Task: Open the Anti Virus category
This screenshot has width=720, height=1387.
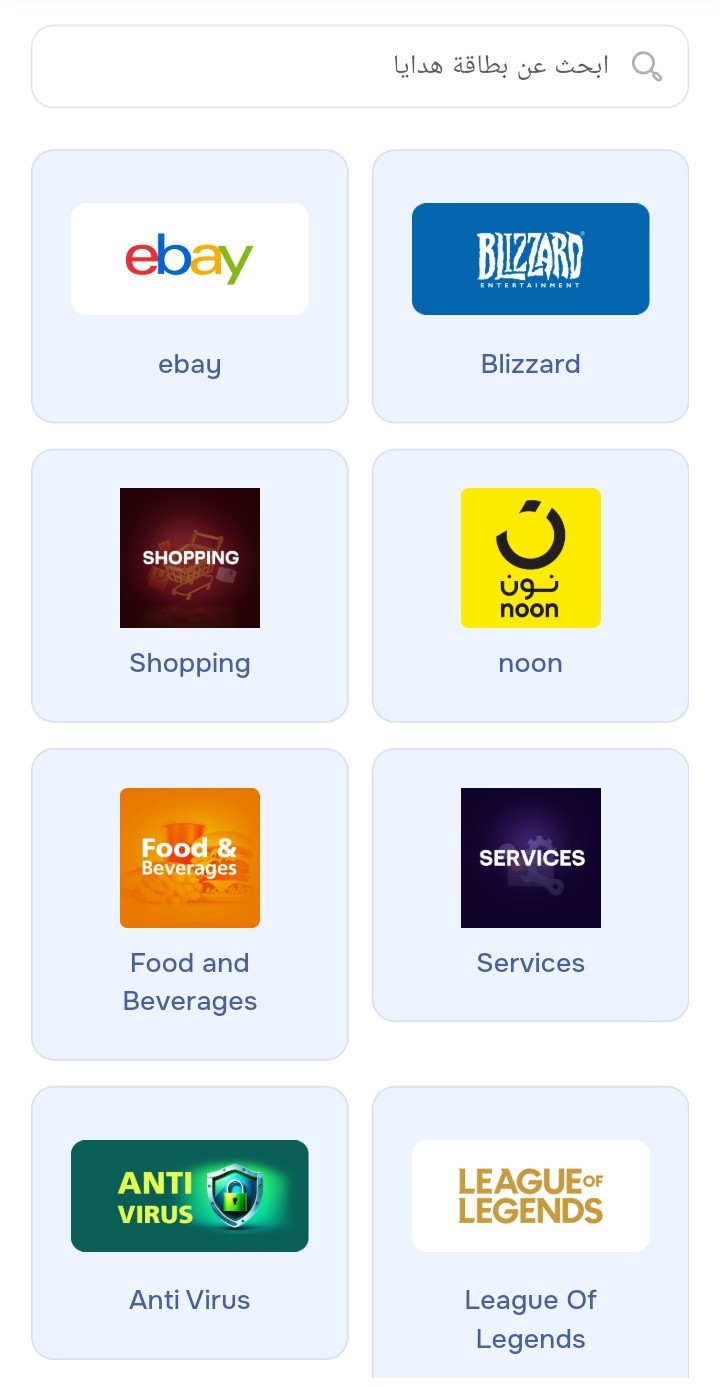Action: (x=190, y=1222)
